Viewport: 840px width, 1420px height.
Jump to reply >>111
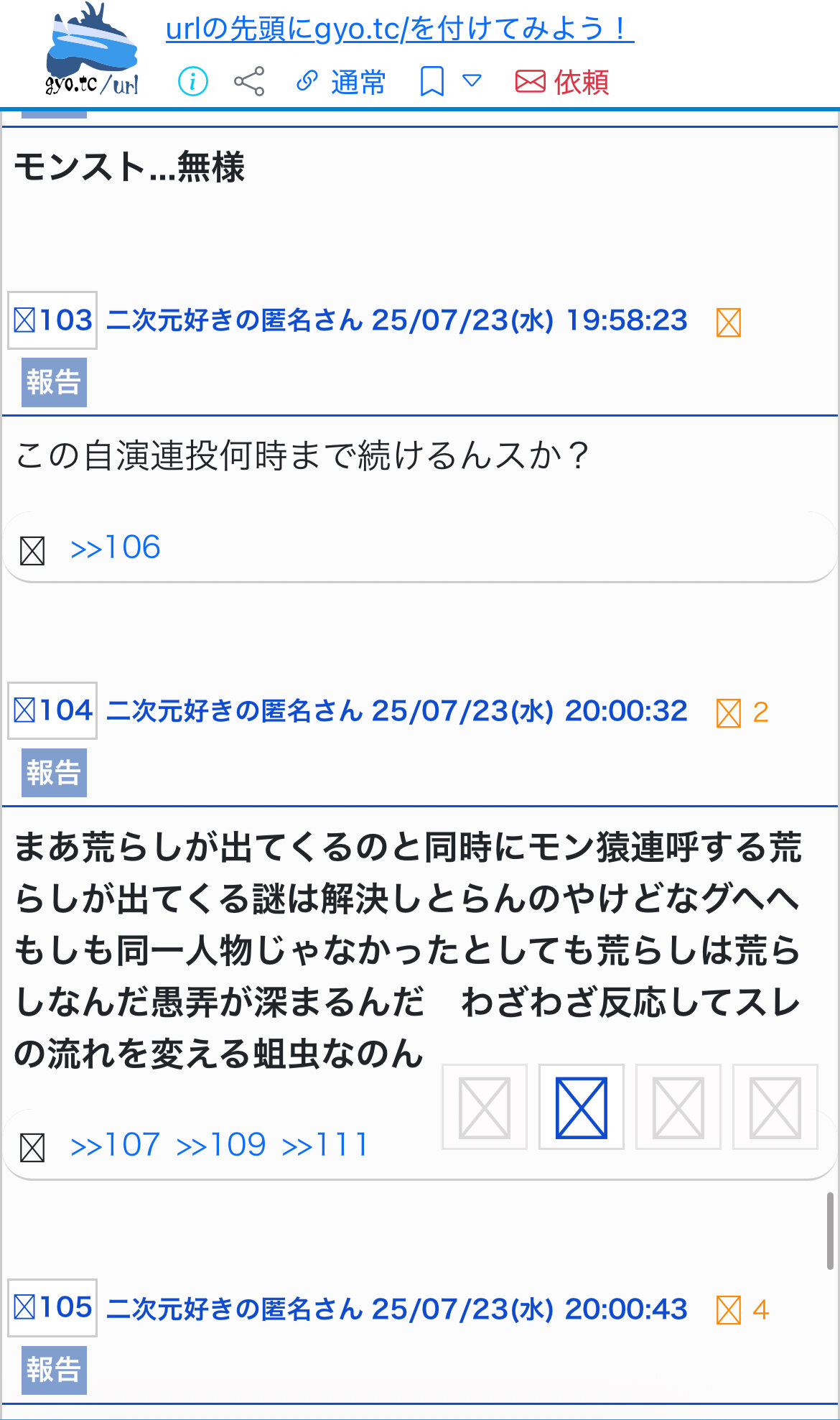(x=325, y=1145)
